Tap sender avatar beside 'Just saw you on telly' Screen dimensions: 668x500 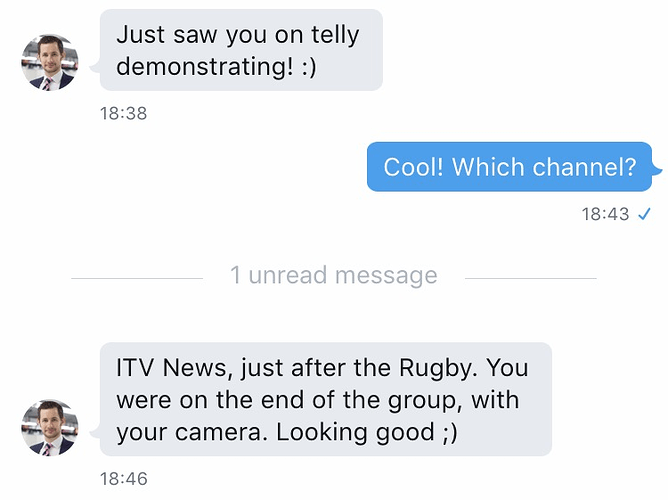[x=49, y=62]
